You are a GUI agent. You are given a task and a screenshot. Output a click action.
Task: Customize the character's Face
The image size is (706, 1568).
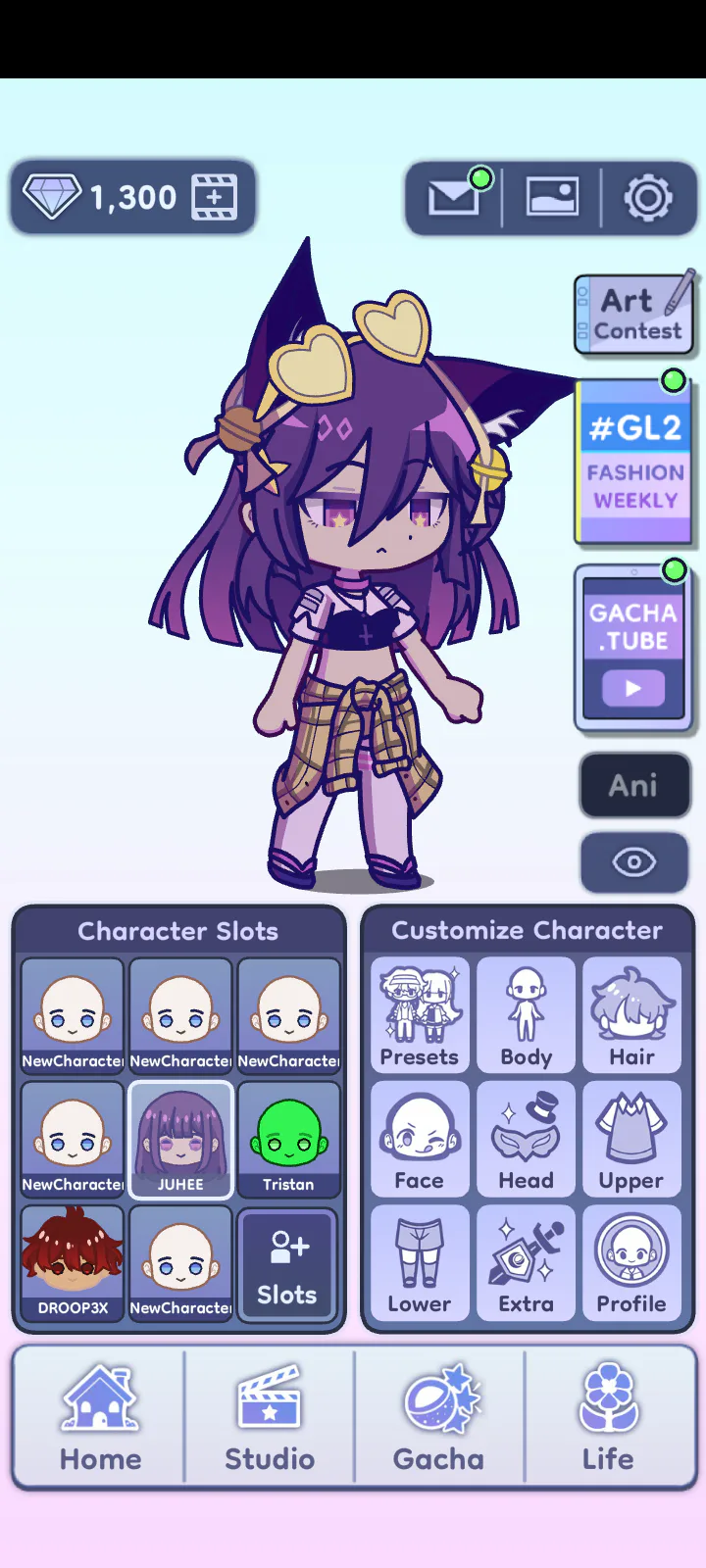420,1140
